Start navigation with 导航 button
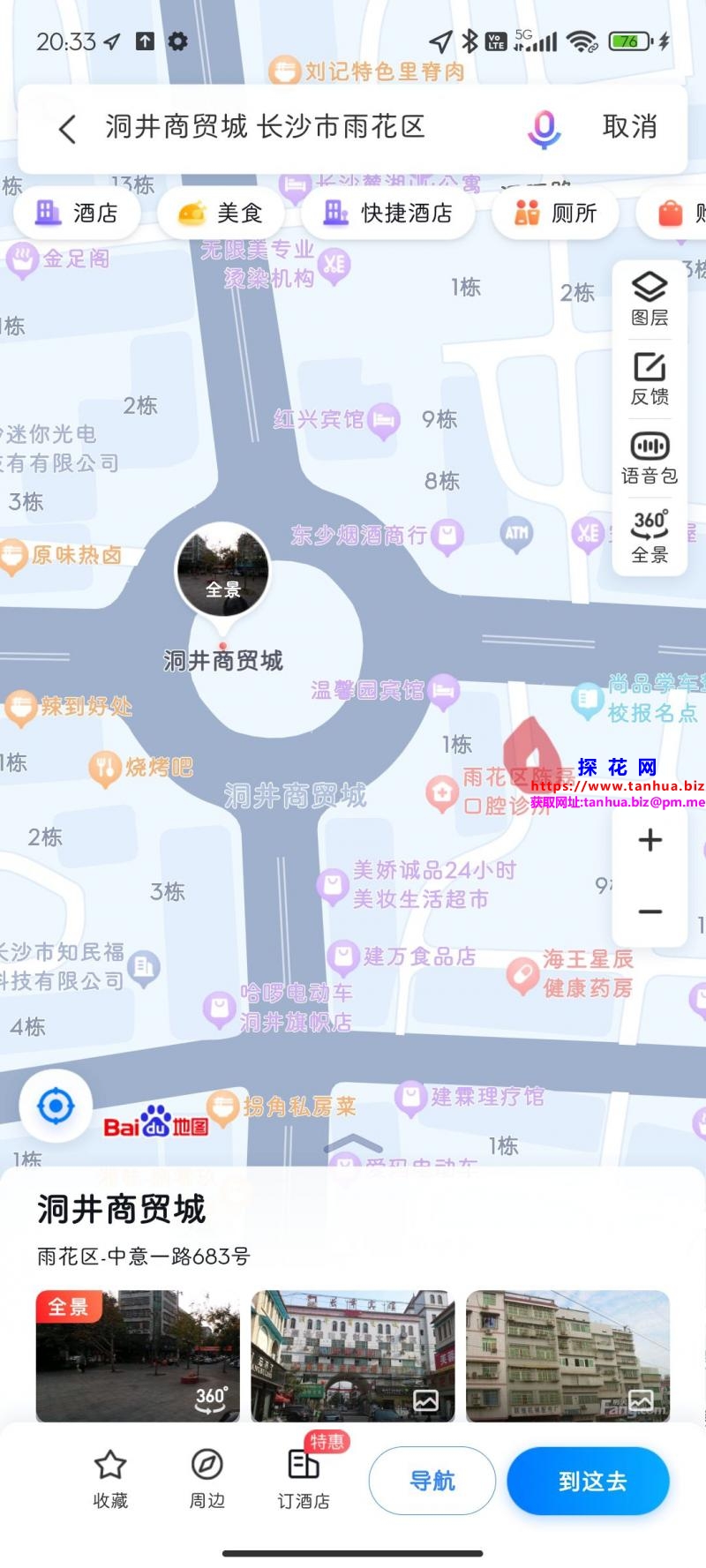 [432, 1480]
